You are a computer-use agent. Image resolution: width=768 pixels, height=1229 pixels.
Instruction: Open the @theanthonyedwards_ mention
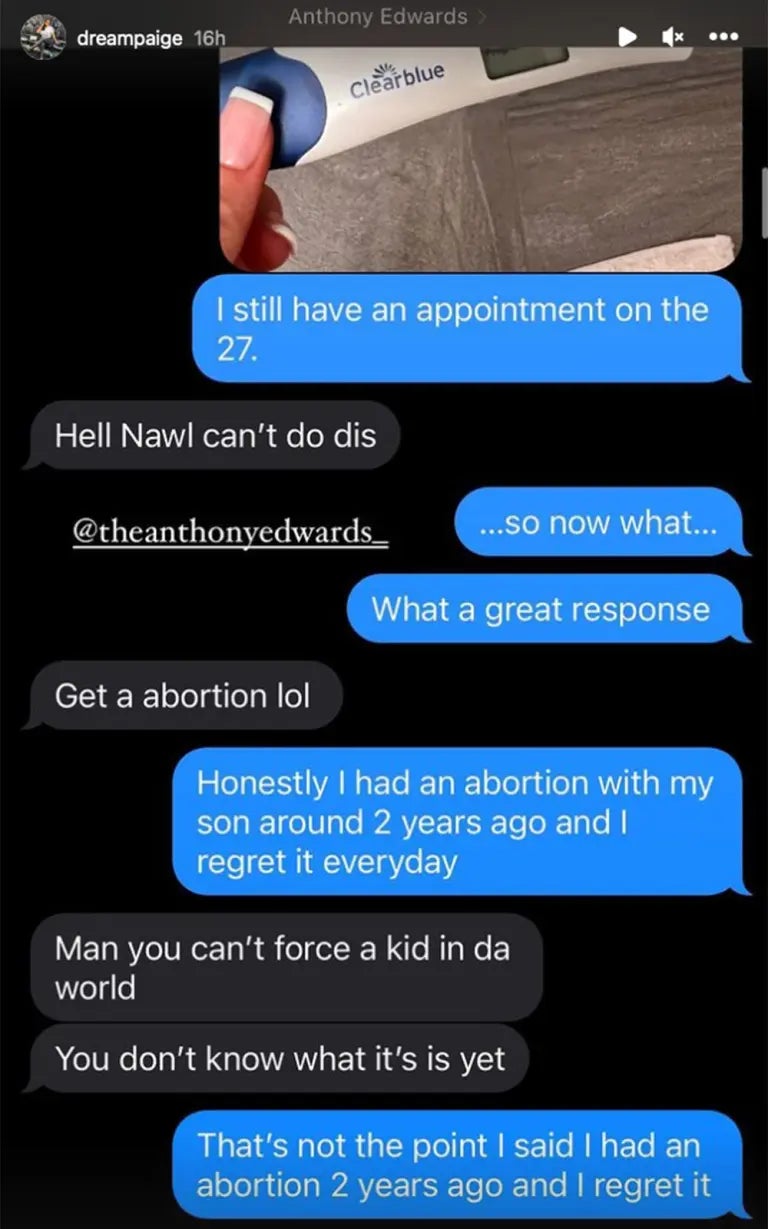pos(229,531)
